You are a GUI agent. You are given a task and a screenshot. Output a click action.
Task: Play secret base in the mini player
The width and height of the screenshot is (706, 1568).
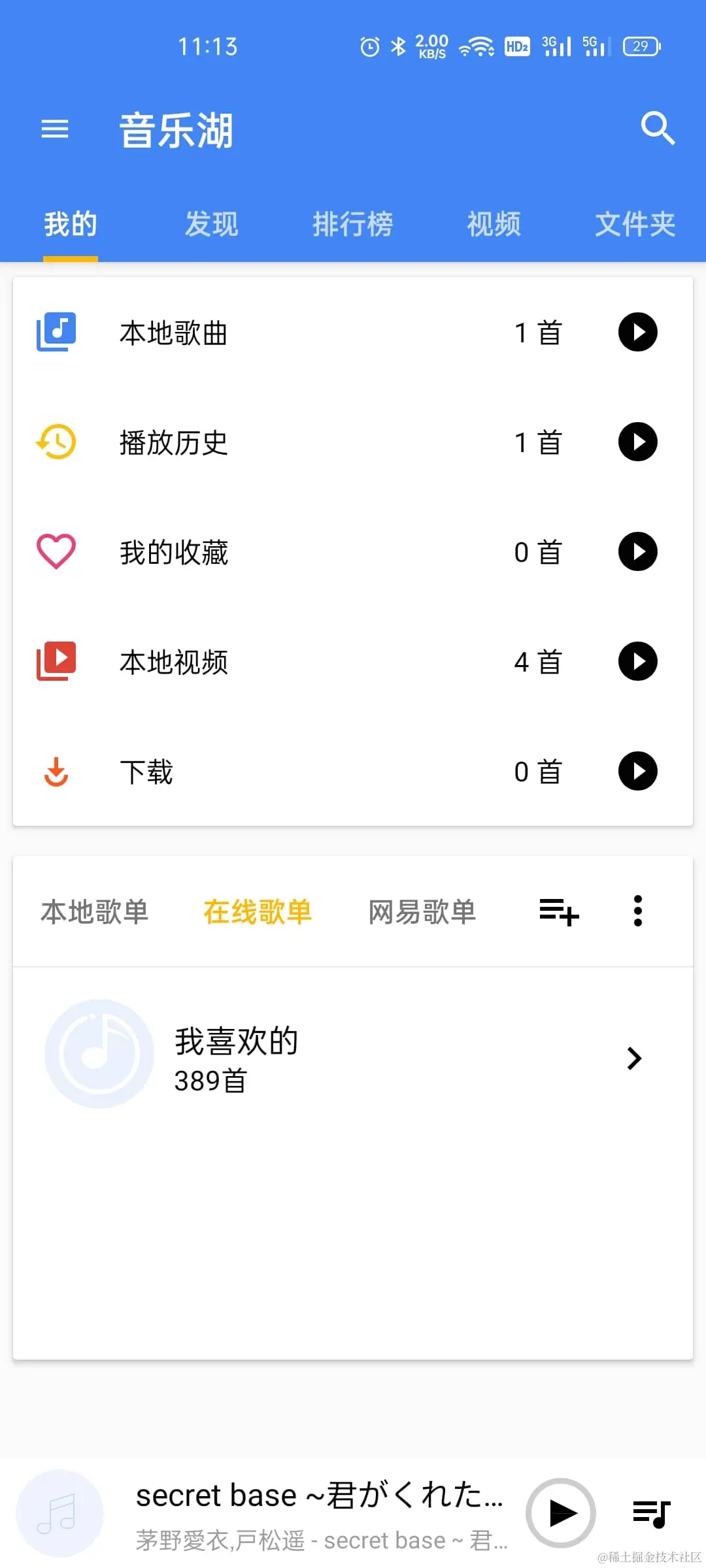[561, 1513]
